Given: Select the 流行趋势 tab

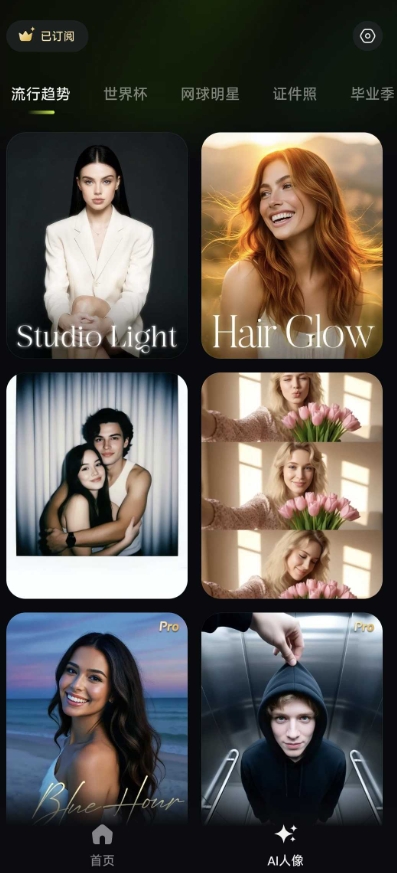Looking at the screenshot, I should pos(41,94).
